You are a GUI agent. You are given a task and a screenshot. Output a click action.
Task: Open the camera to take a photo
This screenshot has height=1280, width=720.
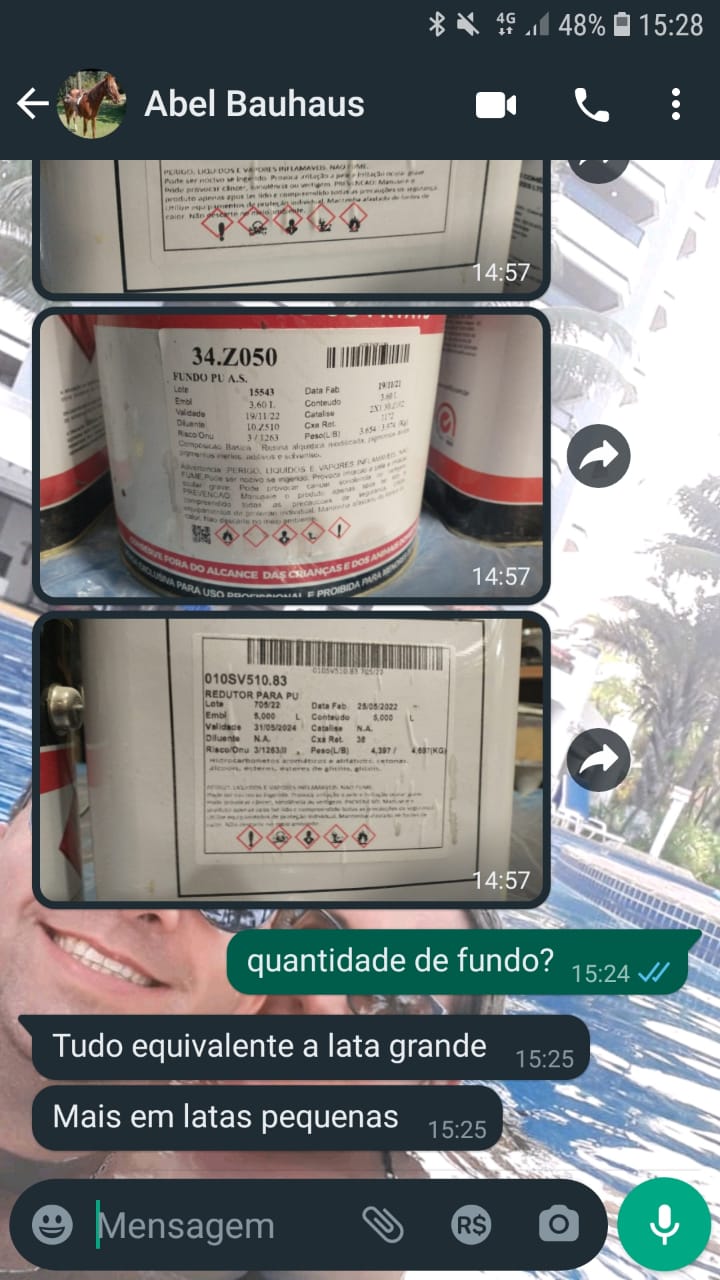tap(558, 1224)
